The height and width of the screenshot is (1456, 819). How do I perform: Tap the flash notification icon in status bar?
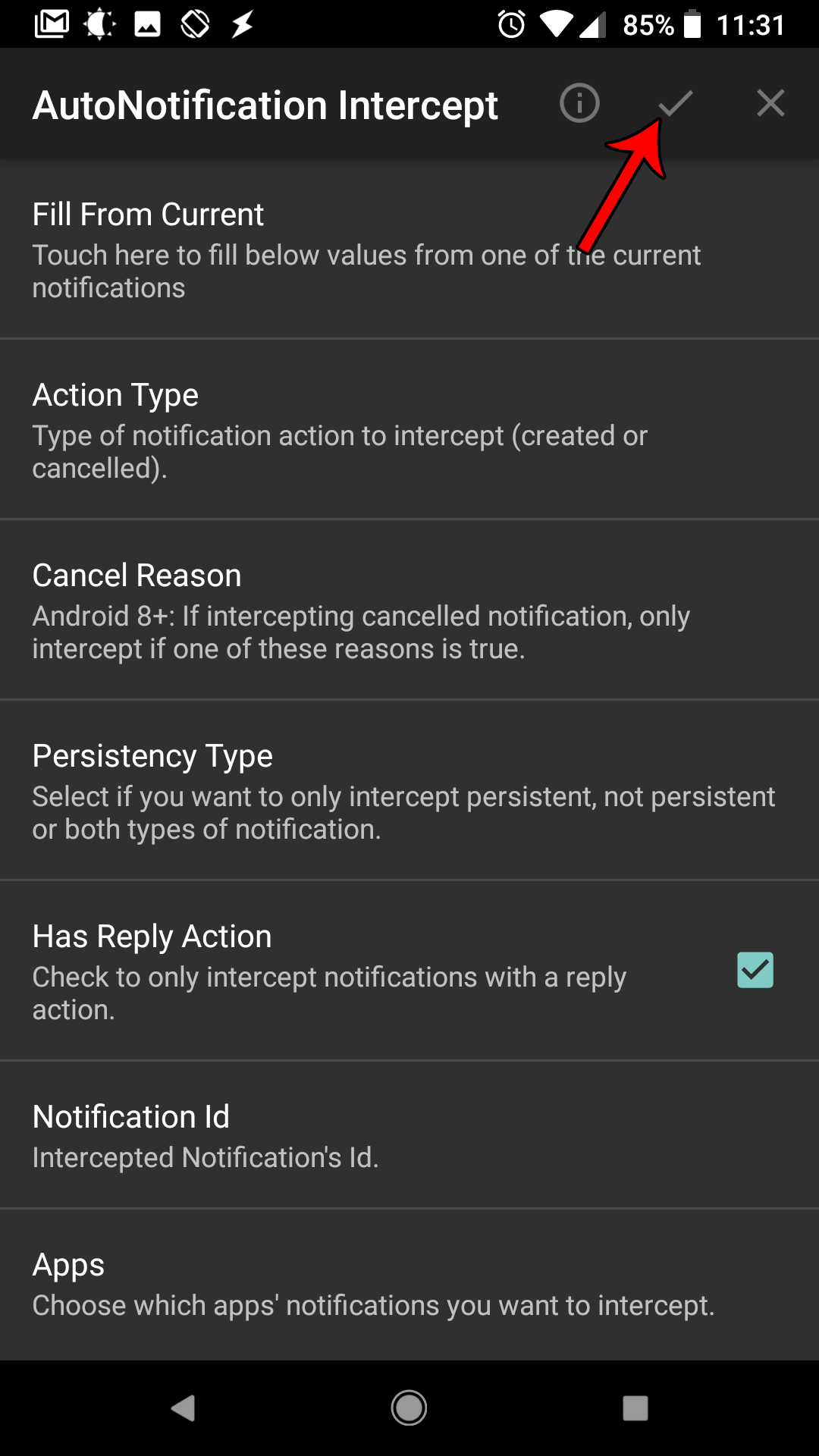tap(241, 24)
